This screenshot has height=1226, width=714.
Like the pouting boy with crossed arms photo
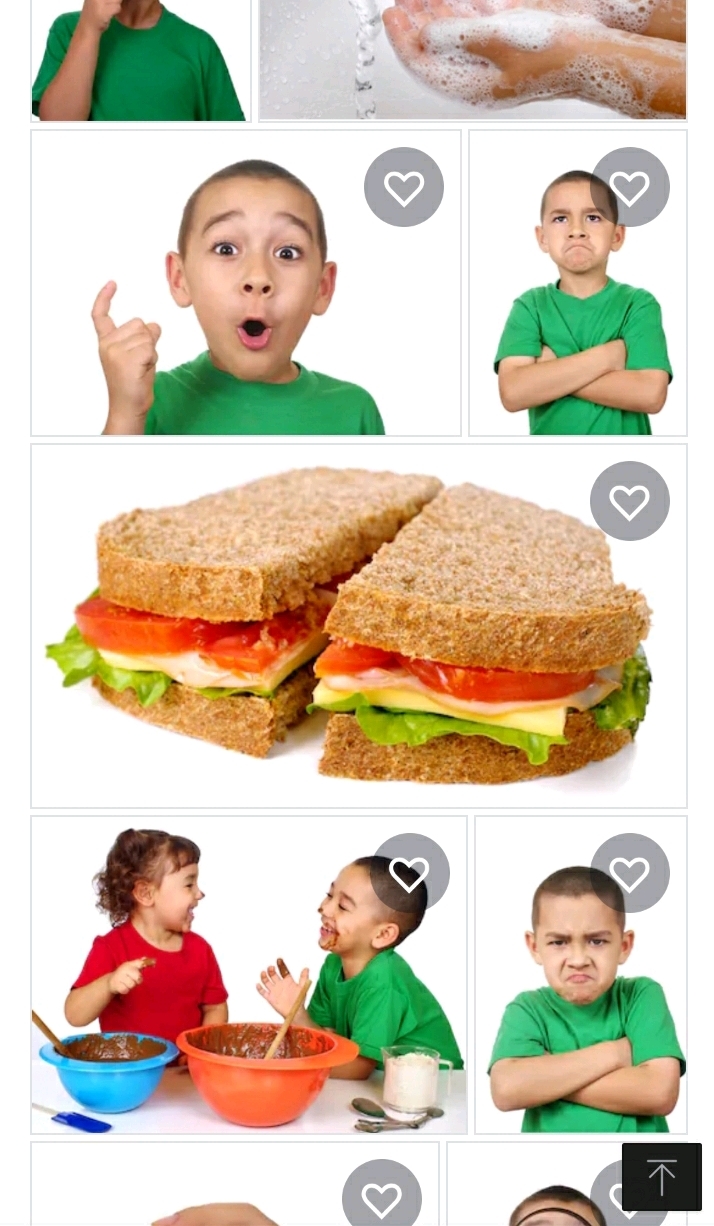630,187
